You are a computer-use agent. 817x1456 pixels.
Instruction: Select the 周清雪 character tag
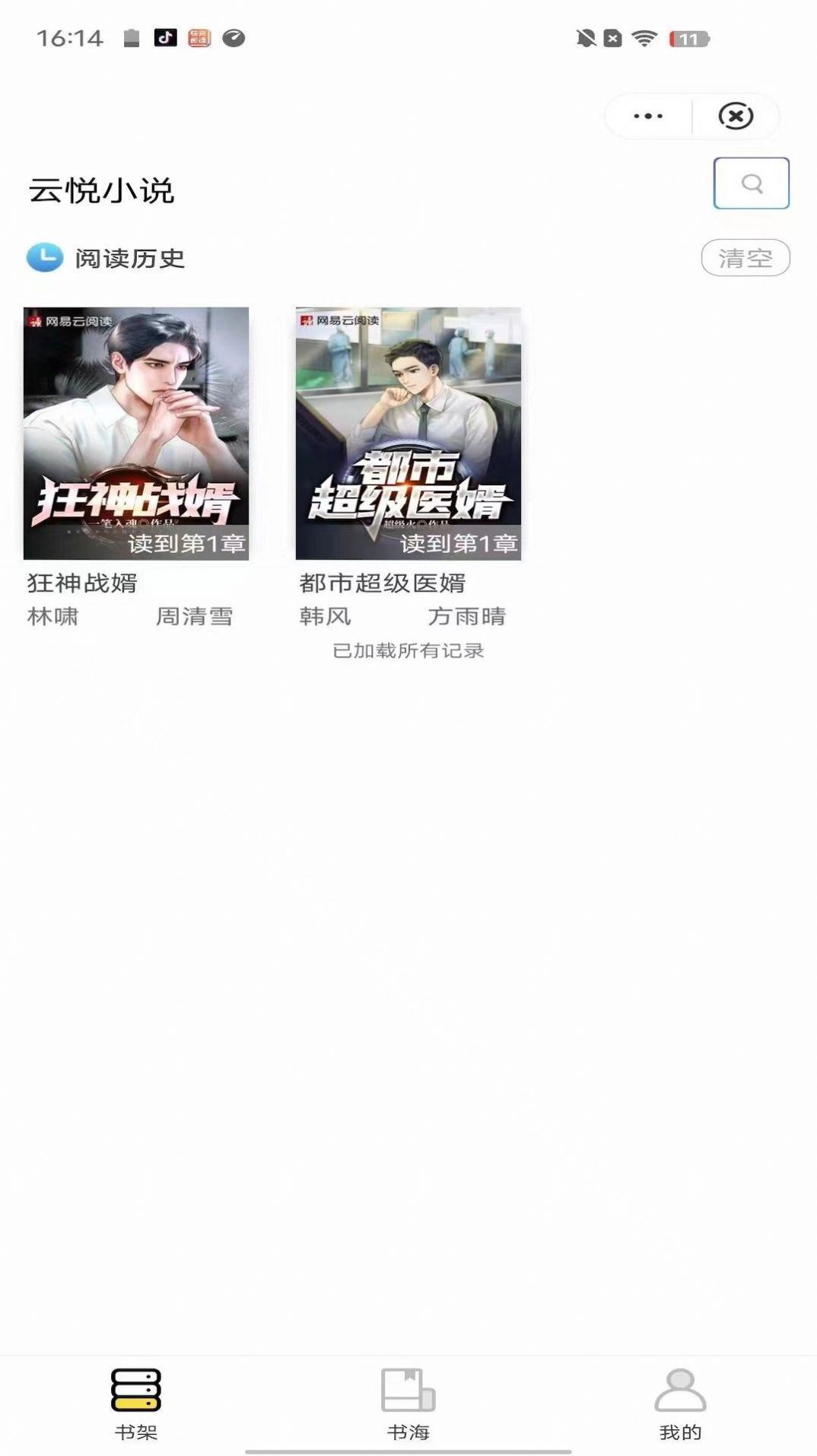[196, 617]
